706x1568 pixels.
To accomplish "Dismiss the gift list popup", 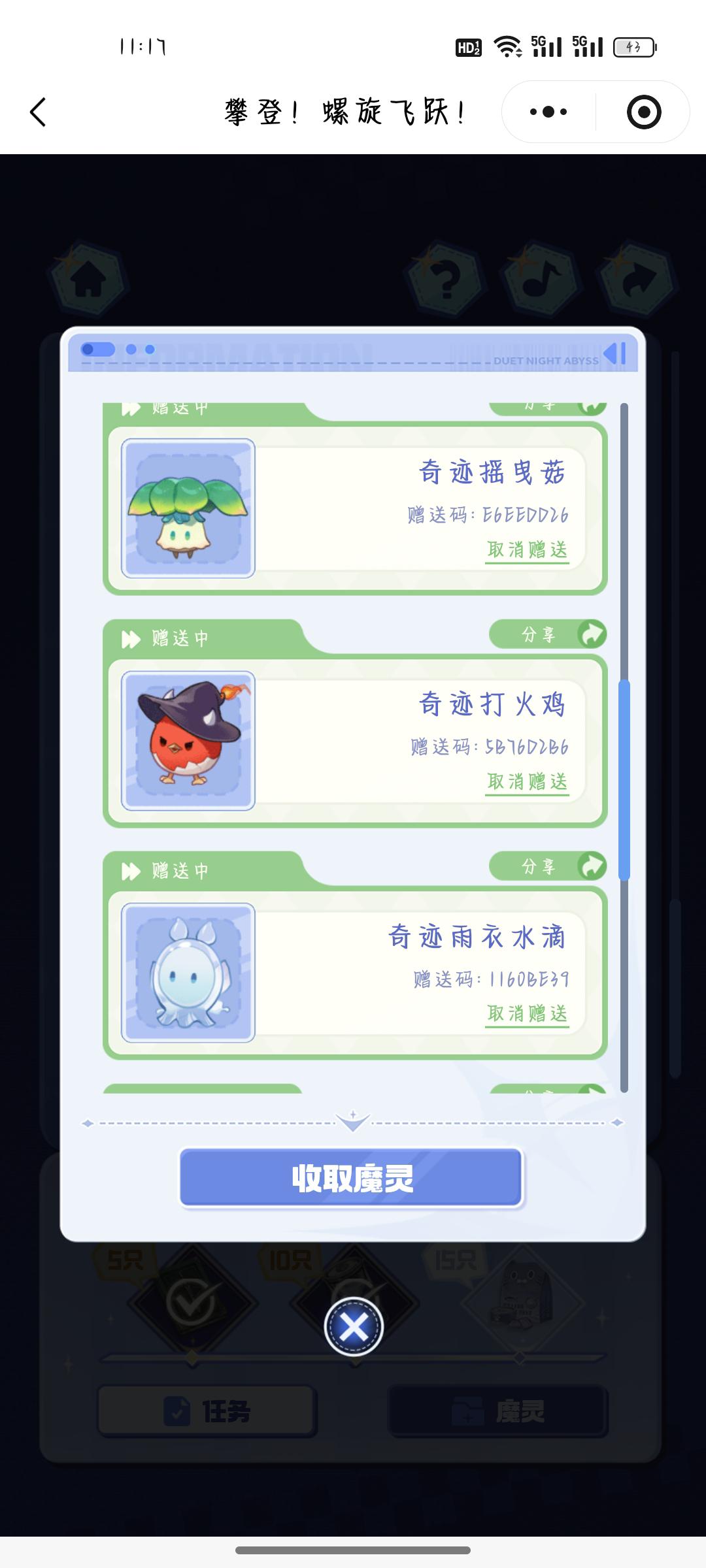I will 354,1326.
